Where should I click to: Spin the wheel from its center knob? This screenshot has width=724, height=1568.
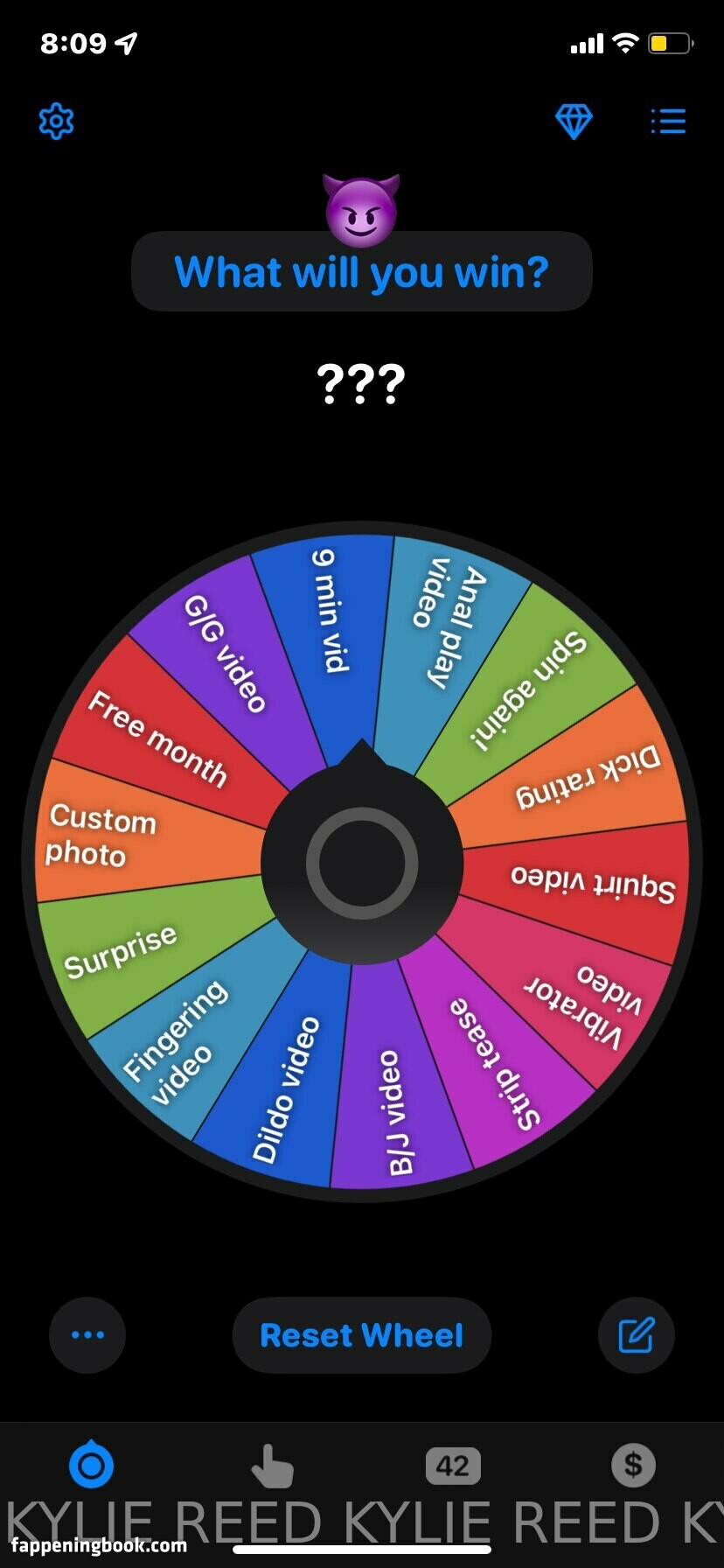point(361,863)
